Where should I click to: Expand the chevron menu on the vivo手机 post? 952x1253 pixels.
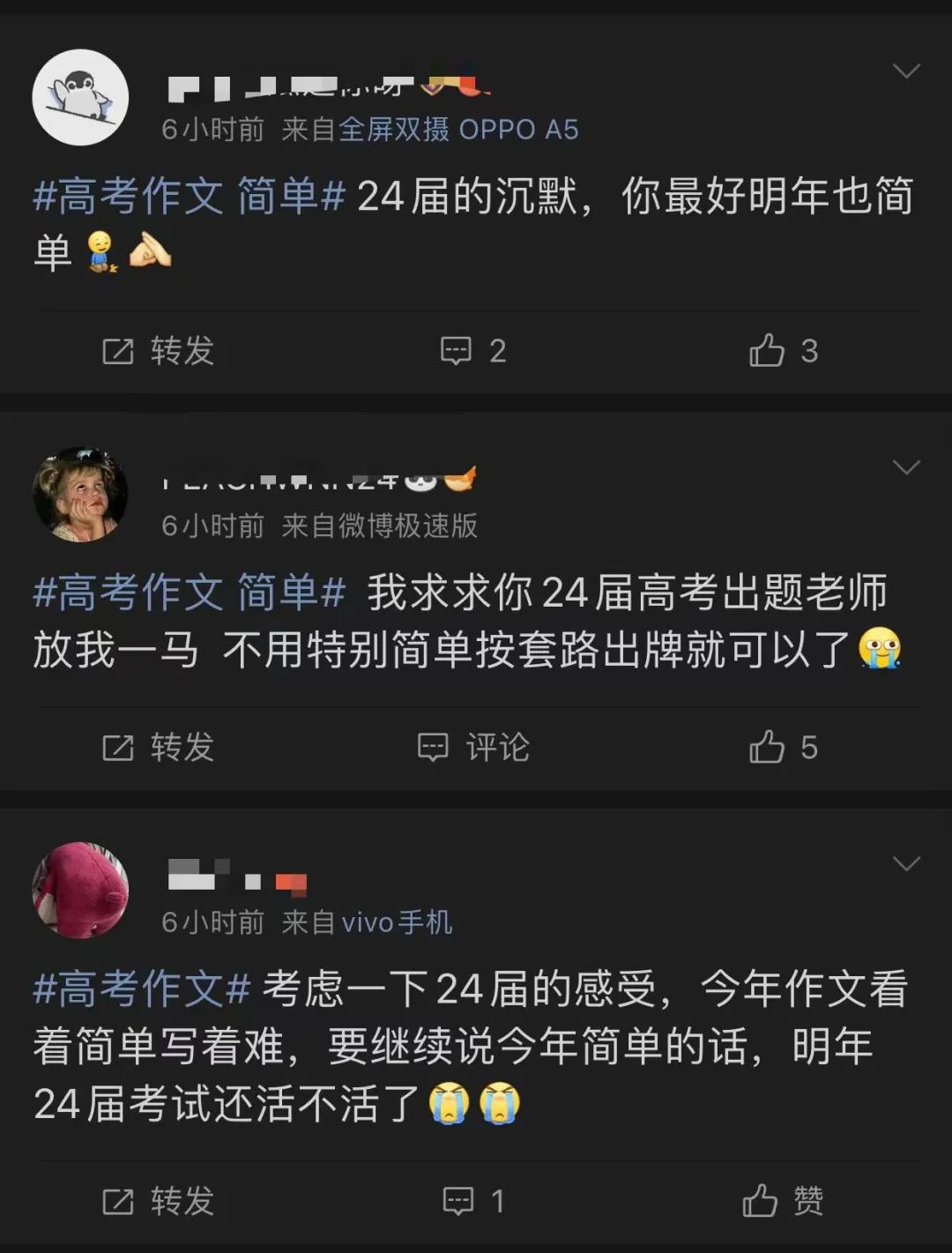pos(906,864)
